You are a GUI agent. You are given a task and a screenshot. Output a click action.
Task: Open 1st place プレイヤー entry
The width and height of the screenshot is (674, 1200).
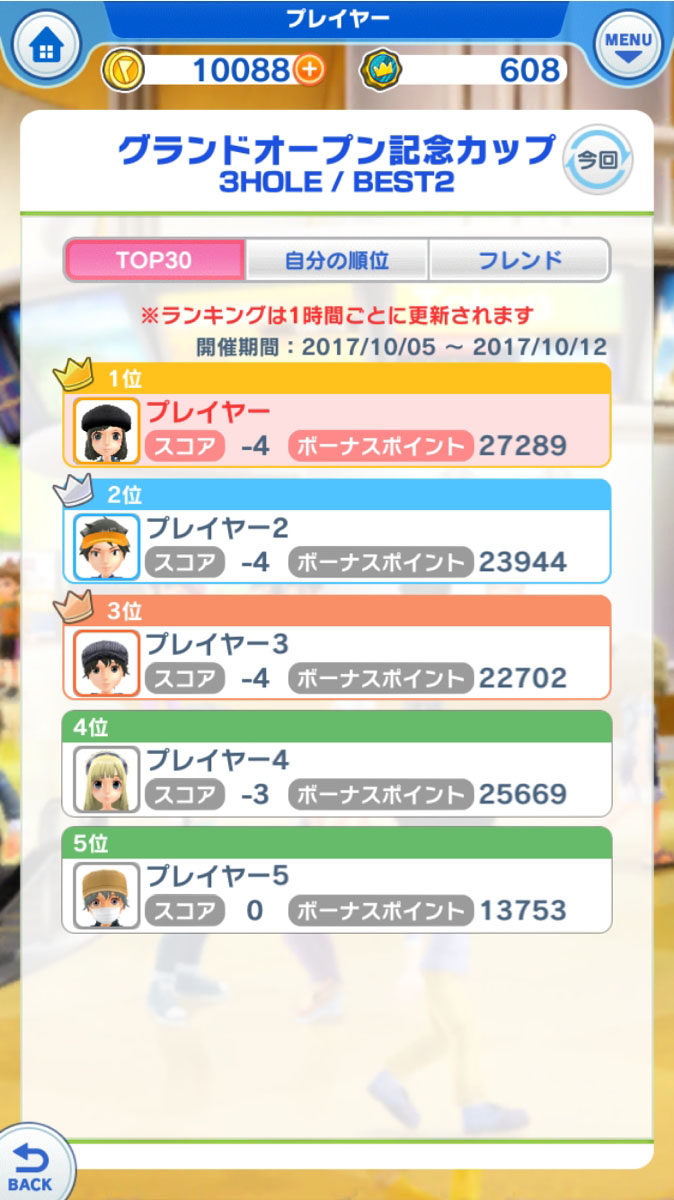337,430
